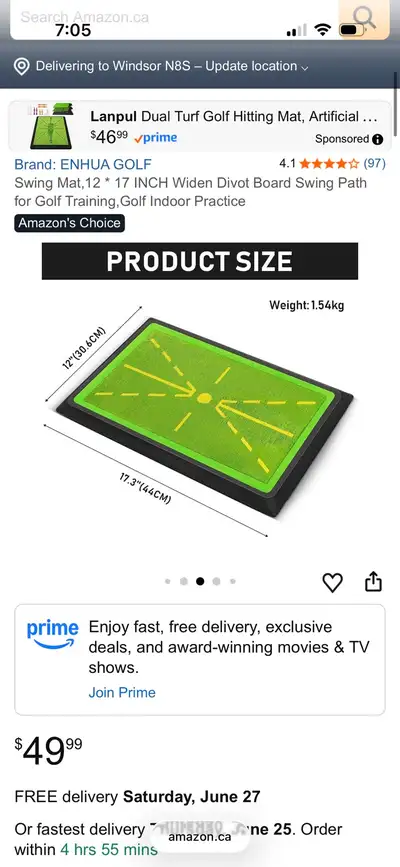Open the sponsored info icon
Image resolution: width=400 pixels, height=867 pixels.
pos(378,139)
